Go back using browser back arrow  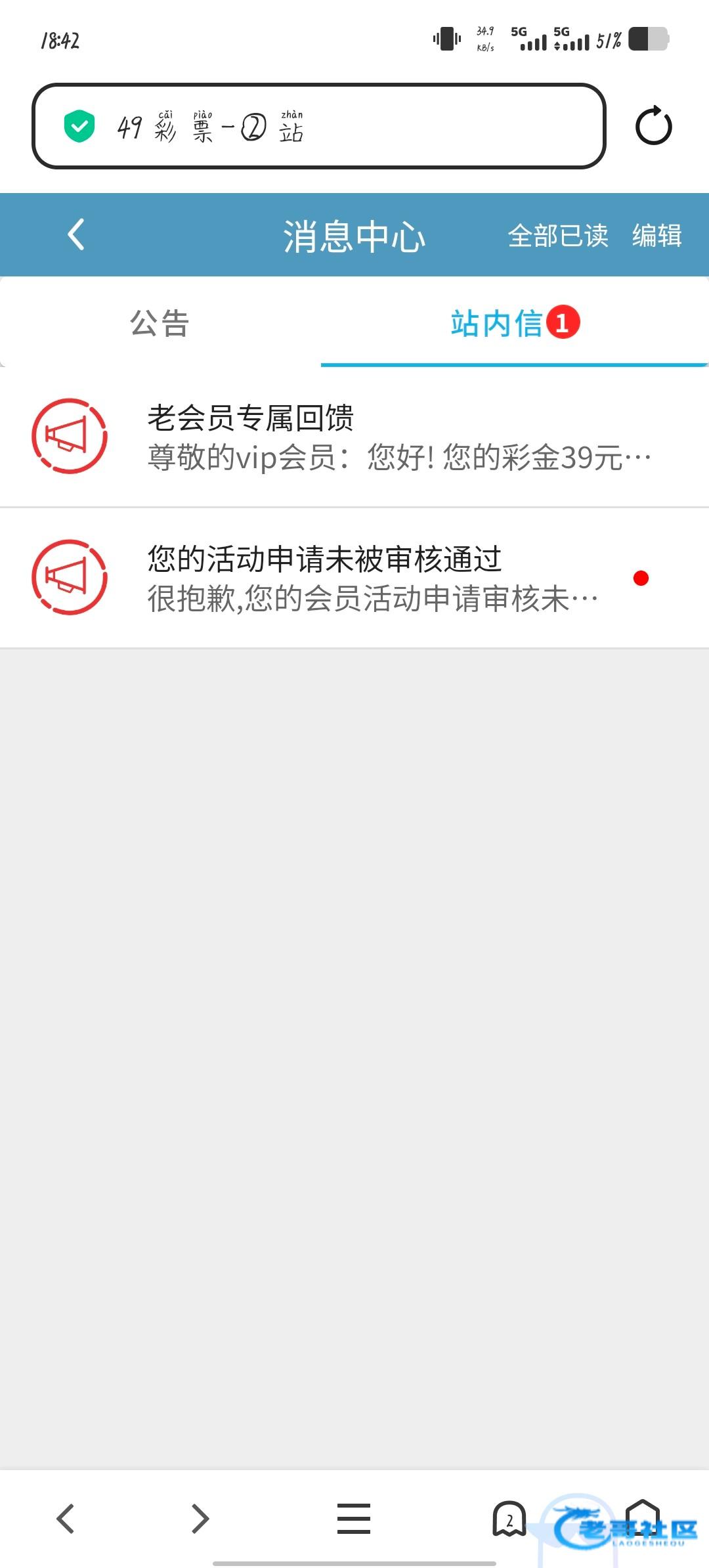66,1518
